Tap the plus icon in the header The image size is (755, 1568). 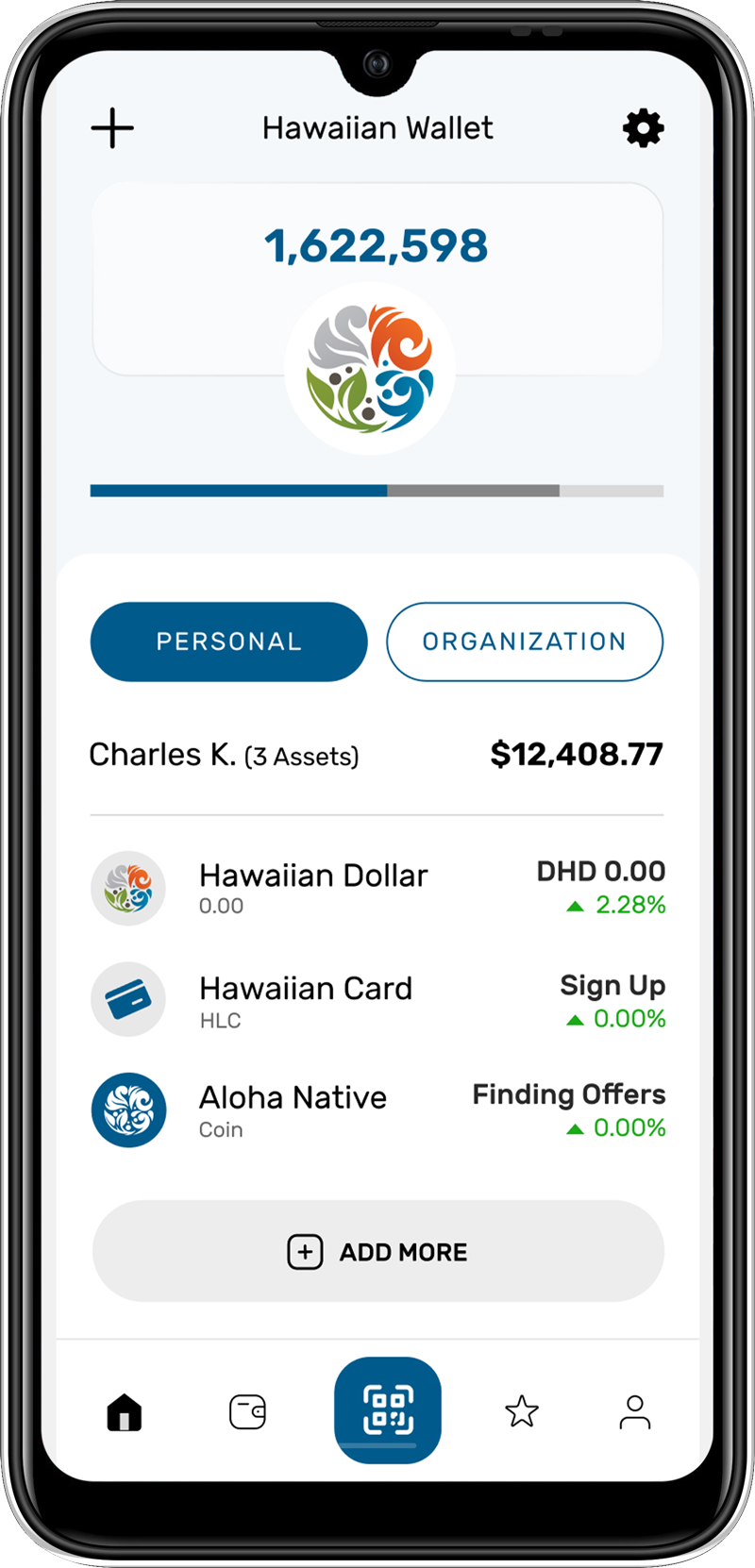112,127
